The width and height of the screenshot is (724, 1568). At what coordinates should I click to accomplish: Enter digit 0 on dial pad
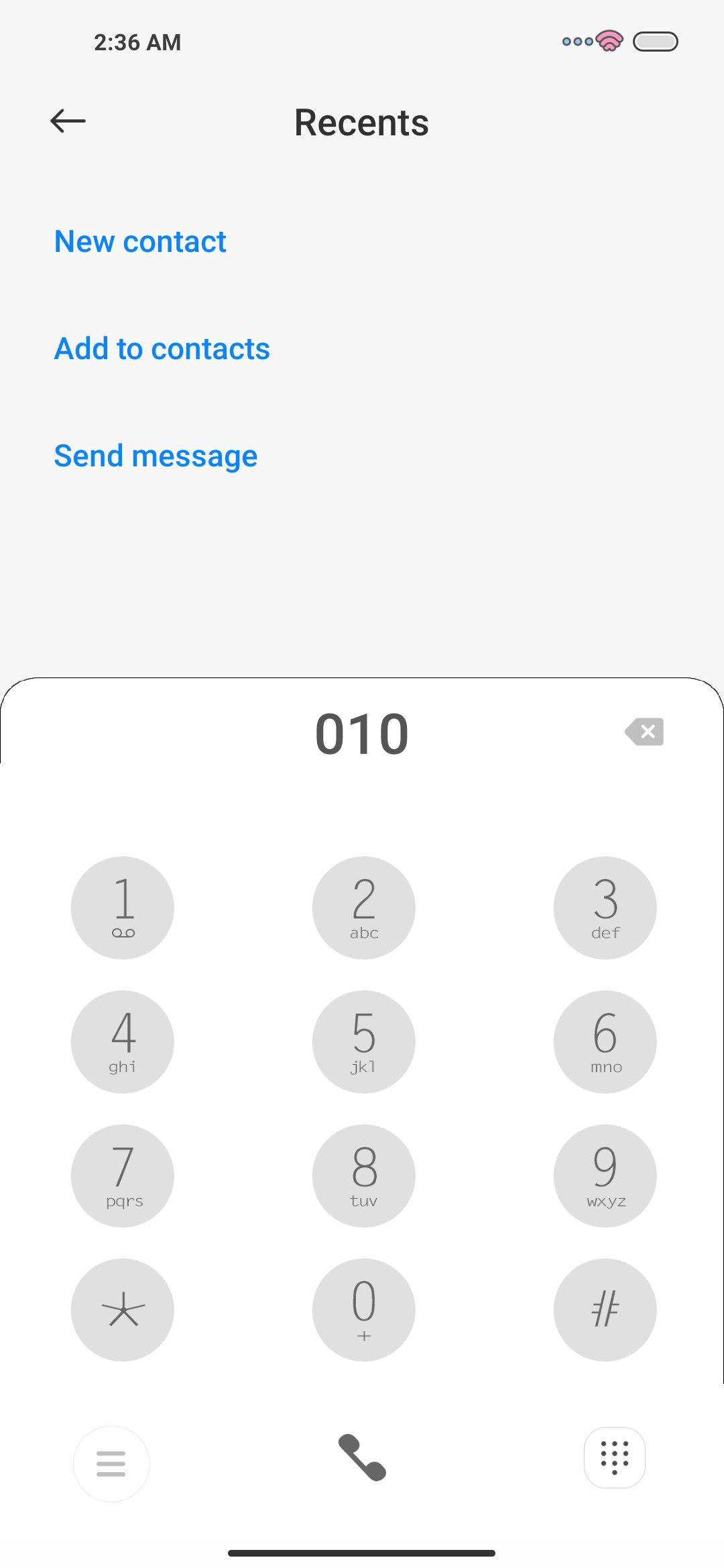coord(364,1310)
